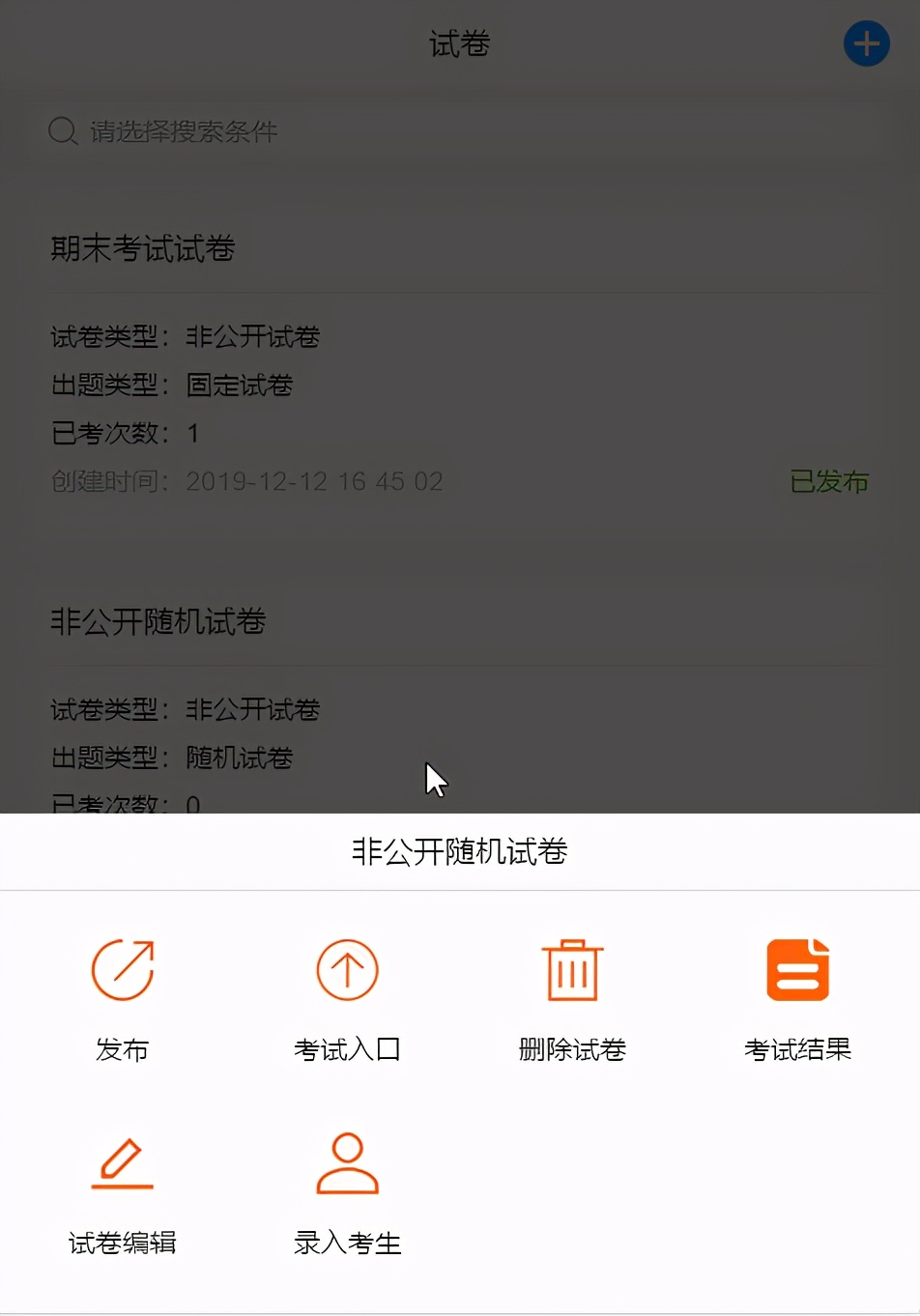Tap the 试卷编辑 pencil icon
Screen dimensions: 920x1316
coord(121,1162)
